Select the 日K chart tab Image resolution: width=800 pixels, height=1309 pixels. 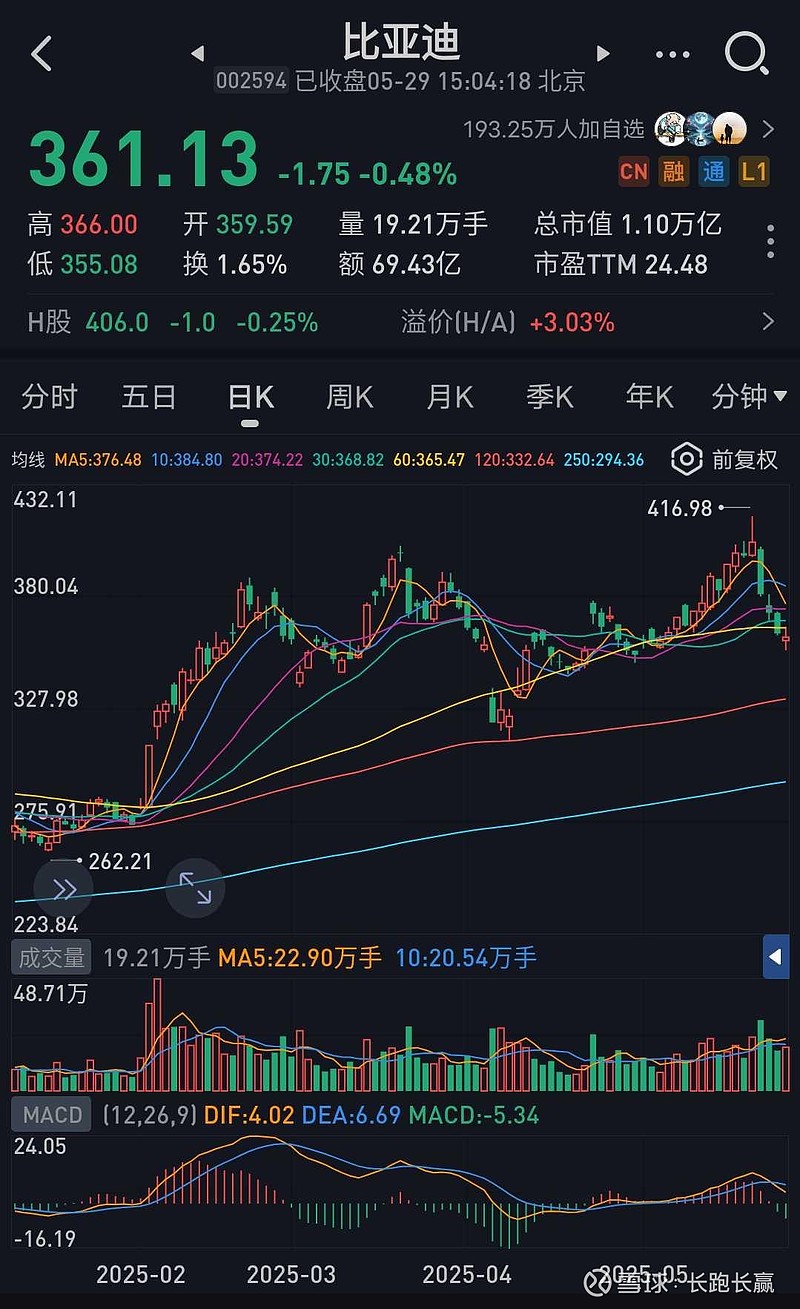pyautogui.click(x=250, y=398)
